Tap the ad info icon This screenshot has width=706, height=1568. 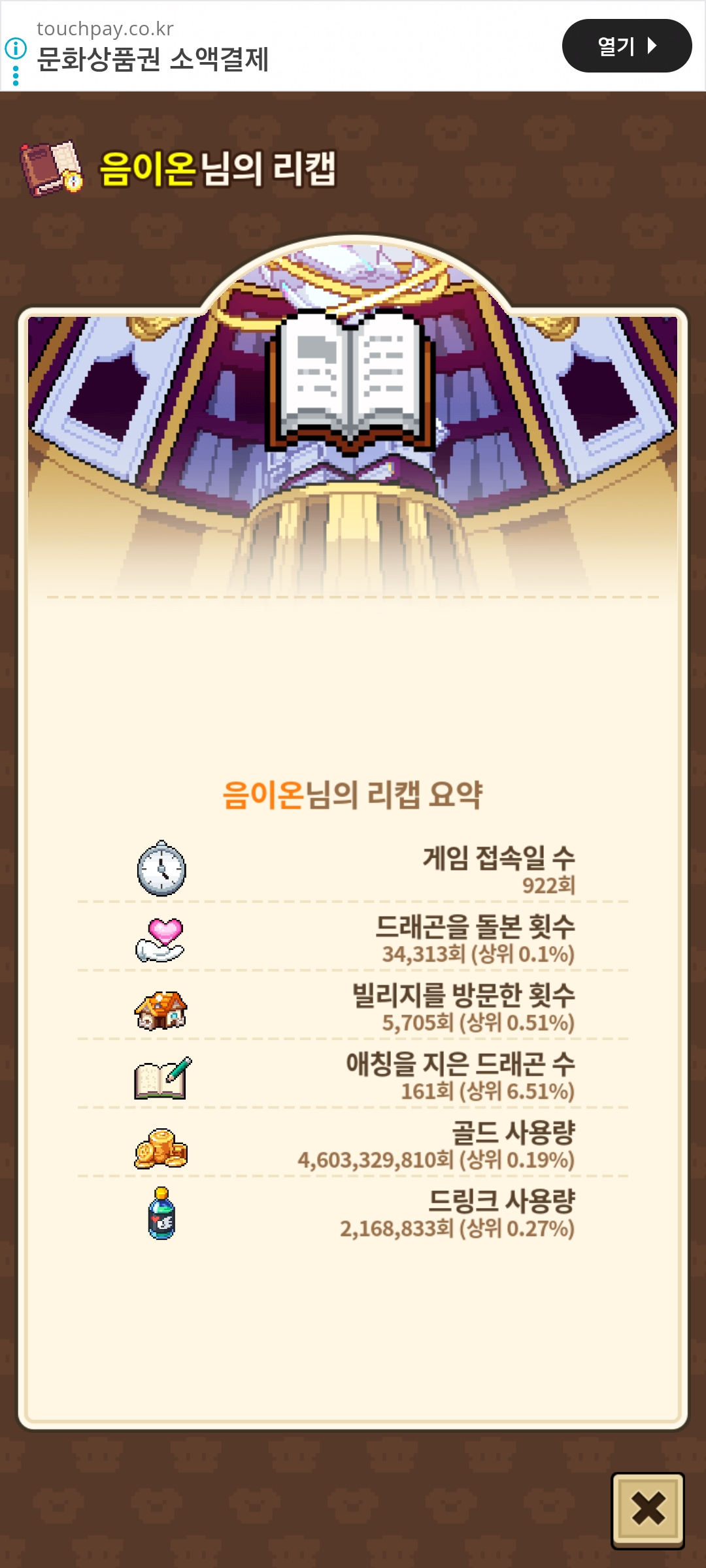point(16,48)
